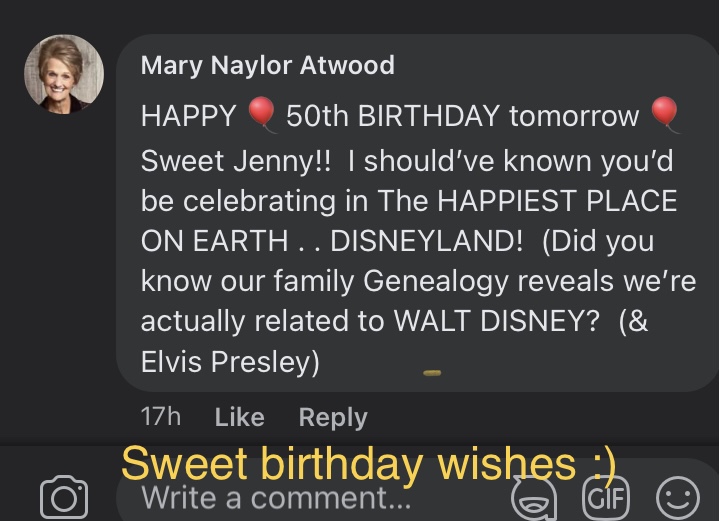Open the GIF picker
This screenshot has height=521, width=719.
(604, 497)
